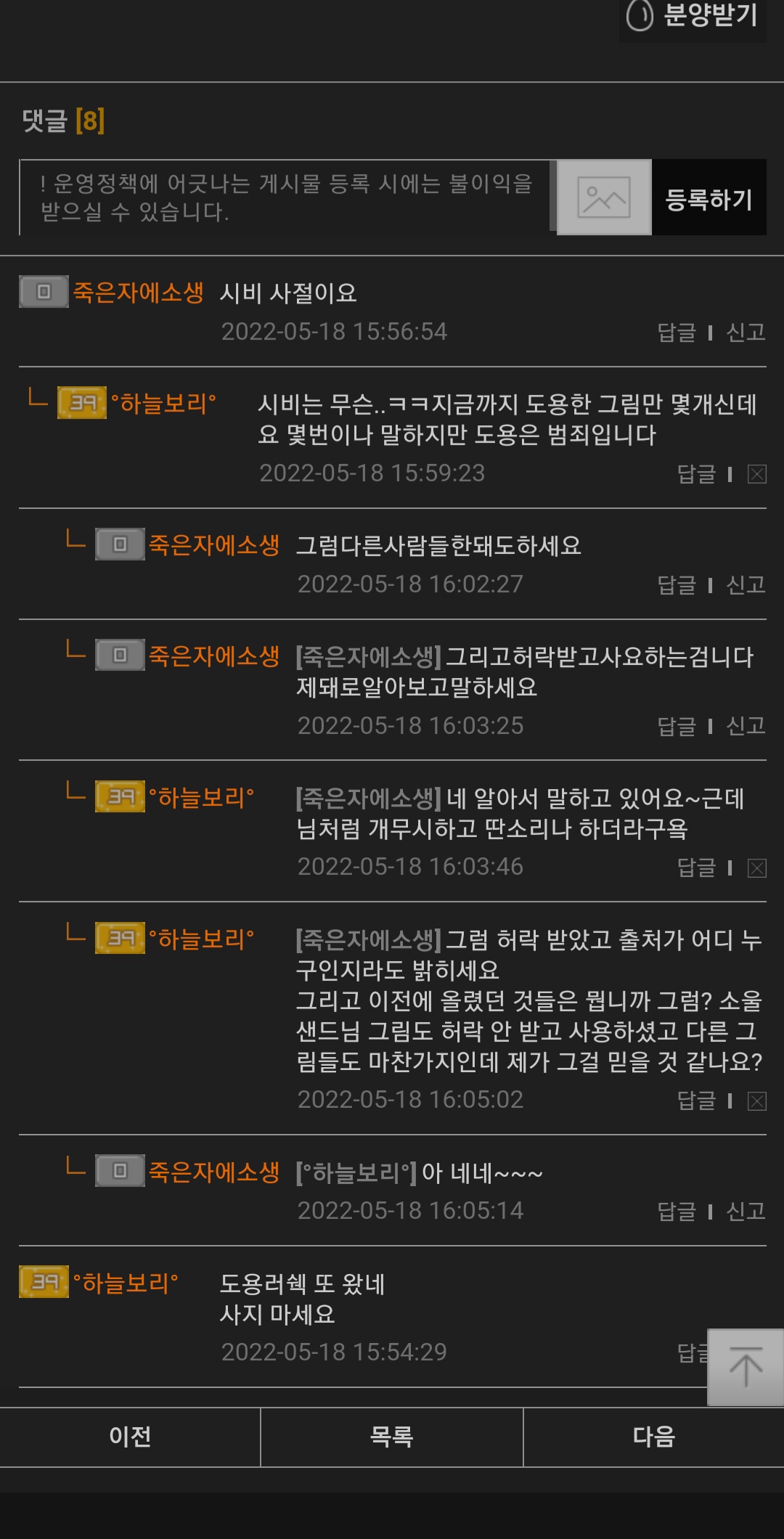Reply to the 그럼다른사람들한돼도하세요 comment
784x1539 pixels.
click(x=676, y=585)
